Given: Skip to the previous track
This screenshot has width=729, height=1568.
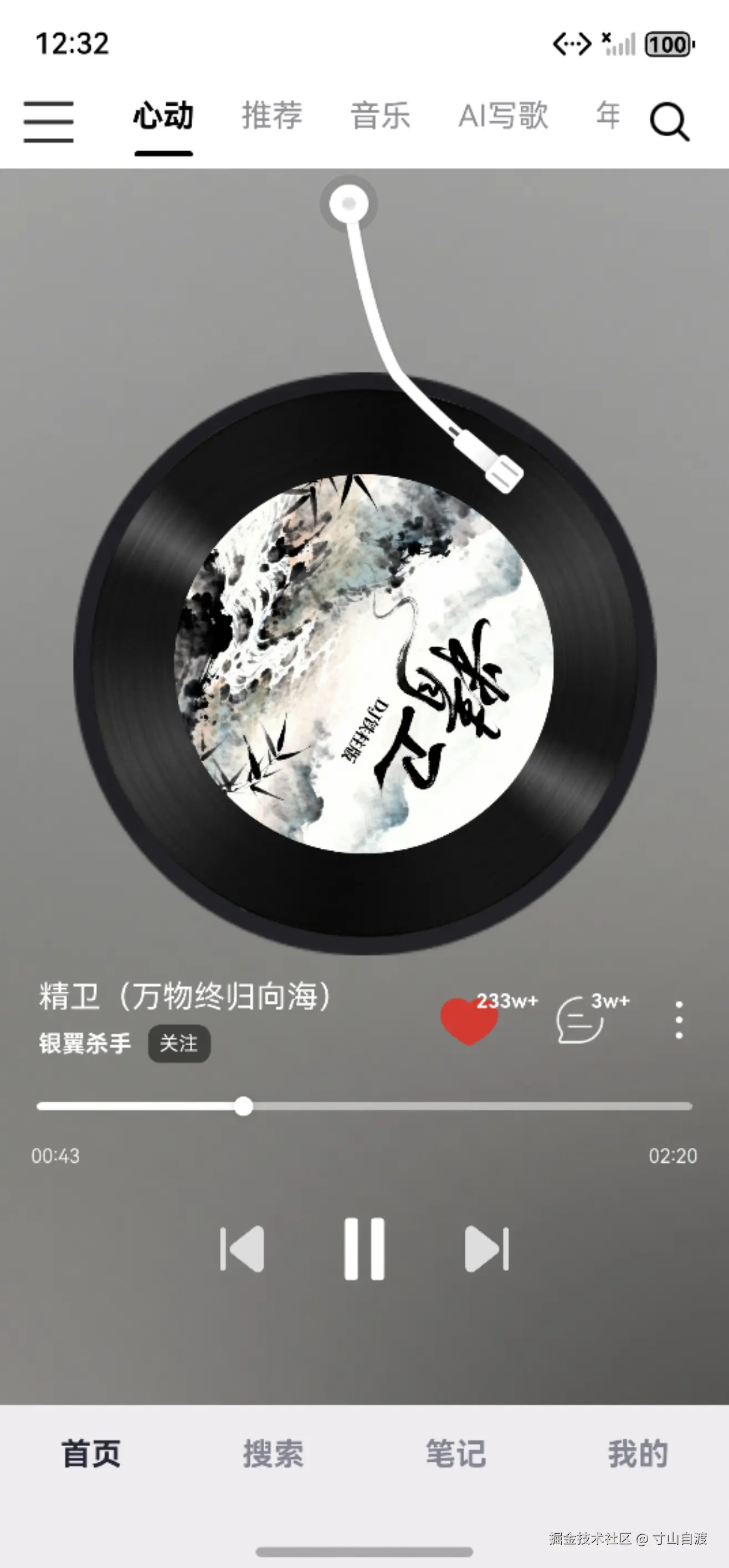Looking at the screenshot, I should pos(243,1249).
